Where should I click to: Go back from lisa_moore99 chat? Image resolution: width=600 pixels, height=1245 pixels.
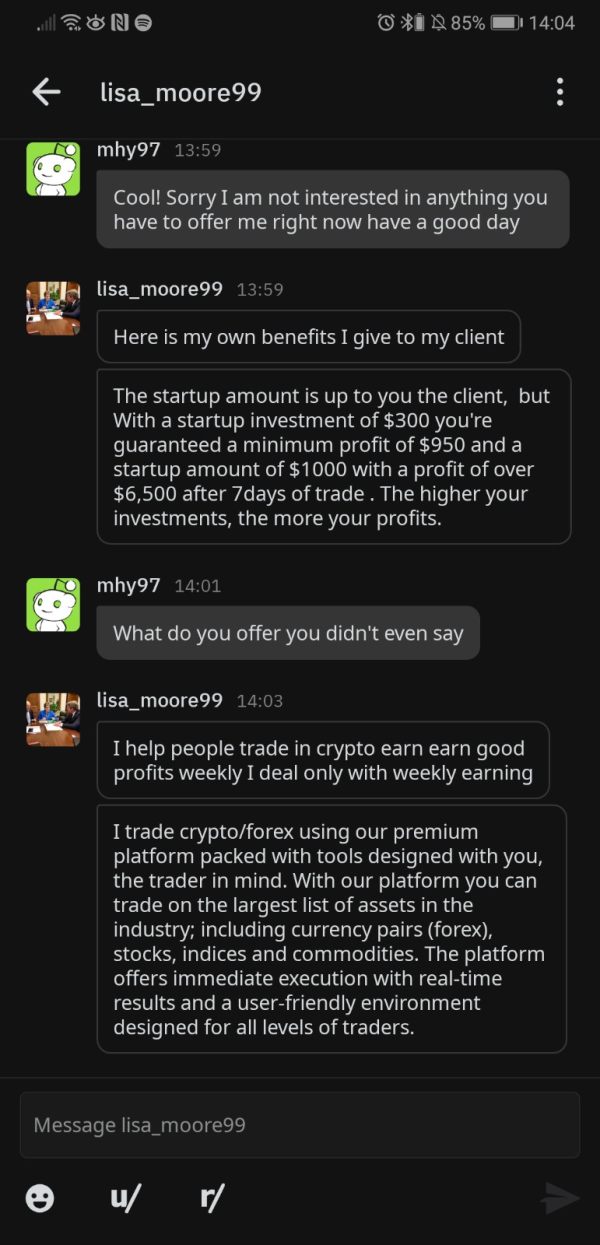(46, 92)
